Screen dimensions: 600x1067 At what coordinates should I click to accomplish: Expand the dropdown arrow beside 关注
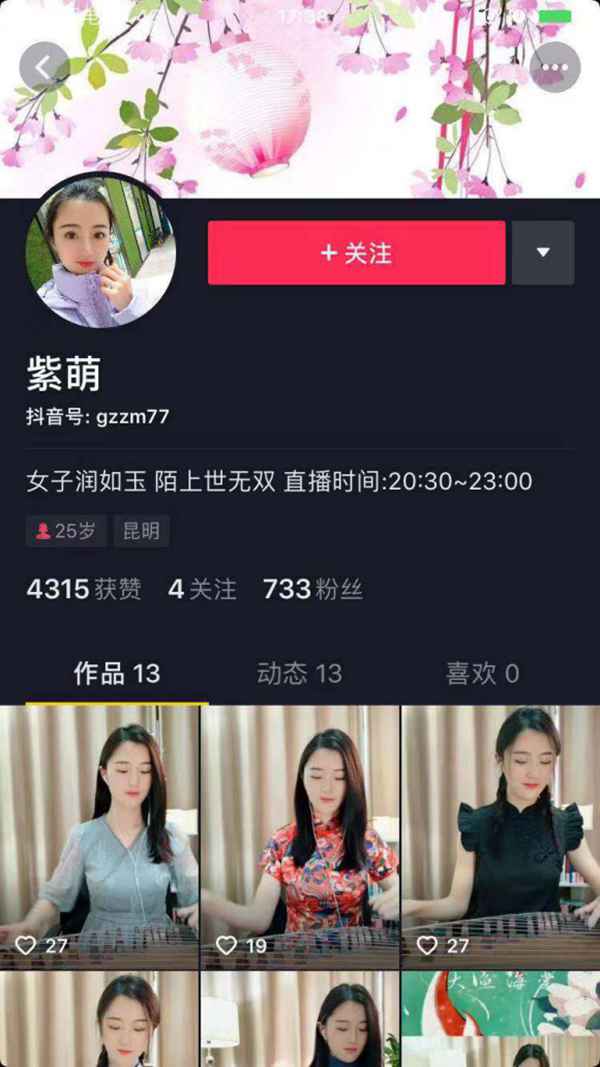click(543, 253)
